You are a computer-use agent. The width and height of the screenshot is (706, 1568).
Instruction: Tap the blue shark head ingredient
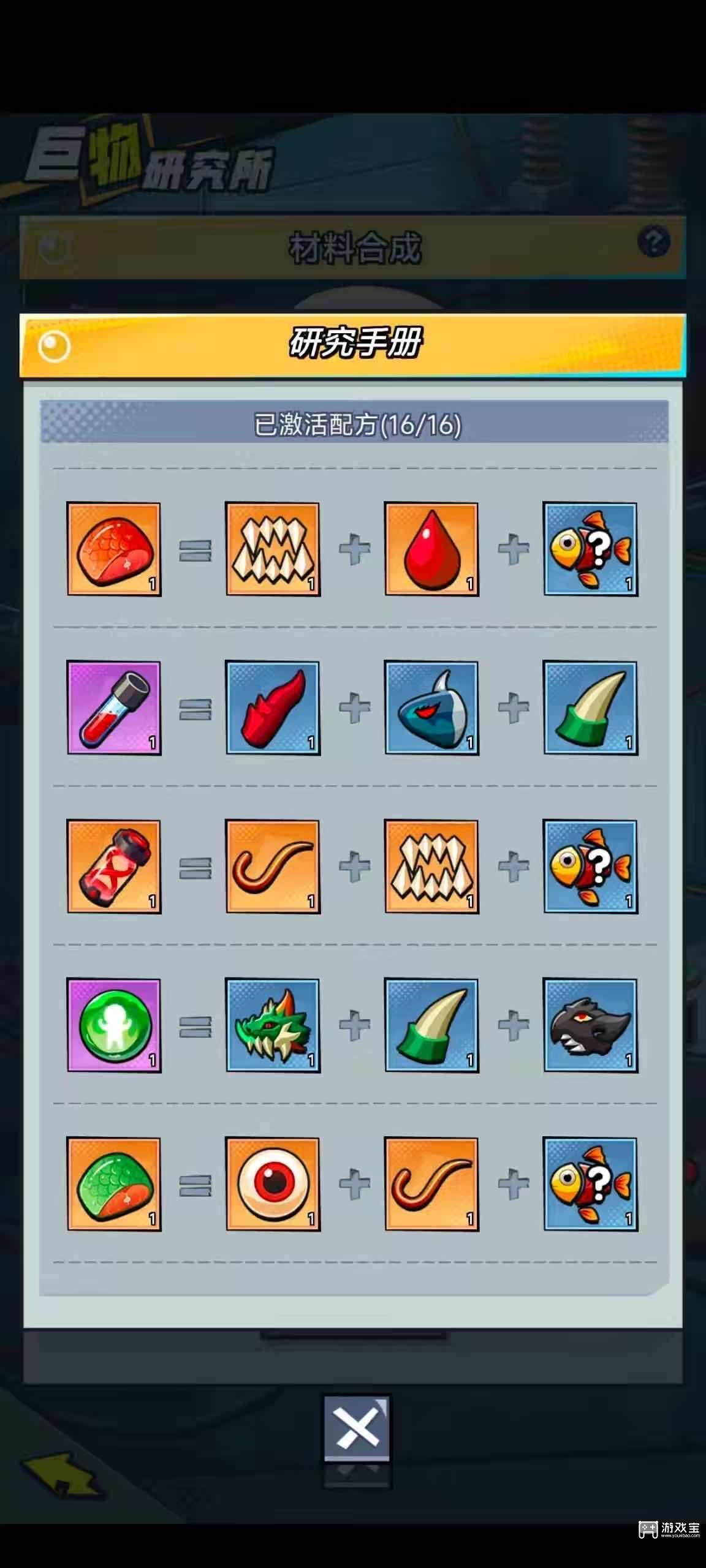(x=431, y=708)
